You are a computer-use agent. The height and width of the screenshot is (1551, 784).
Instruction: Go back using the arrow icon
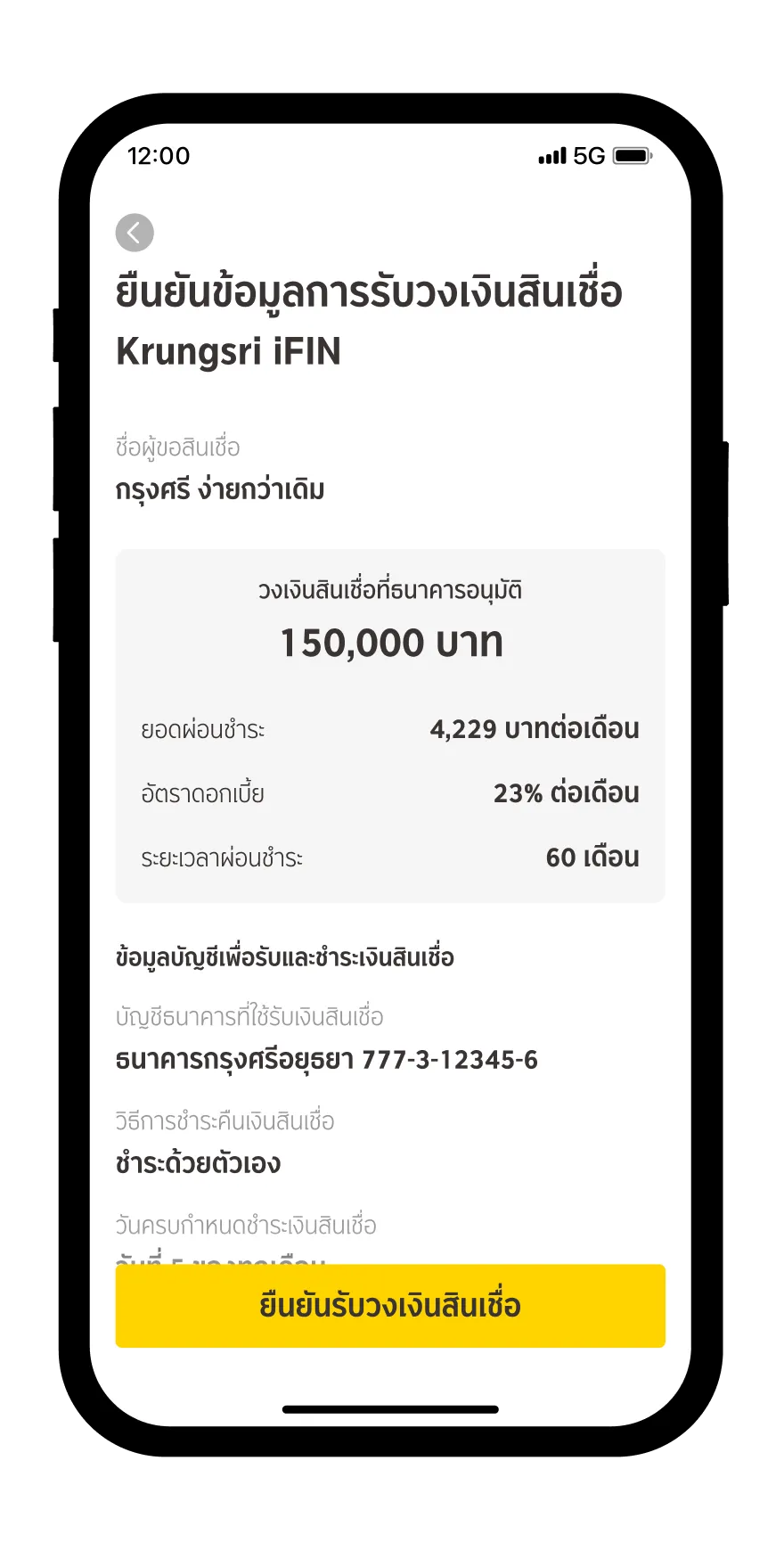(x=135, y=234)
